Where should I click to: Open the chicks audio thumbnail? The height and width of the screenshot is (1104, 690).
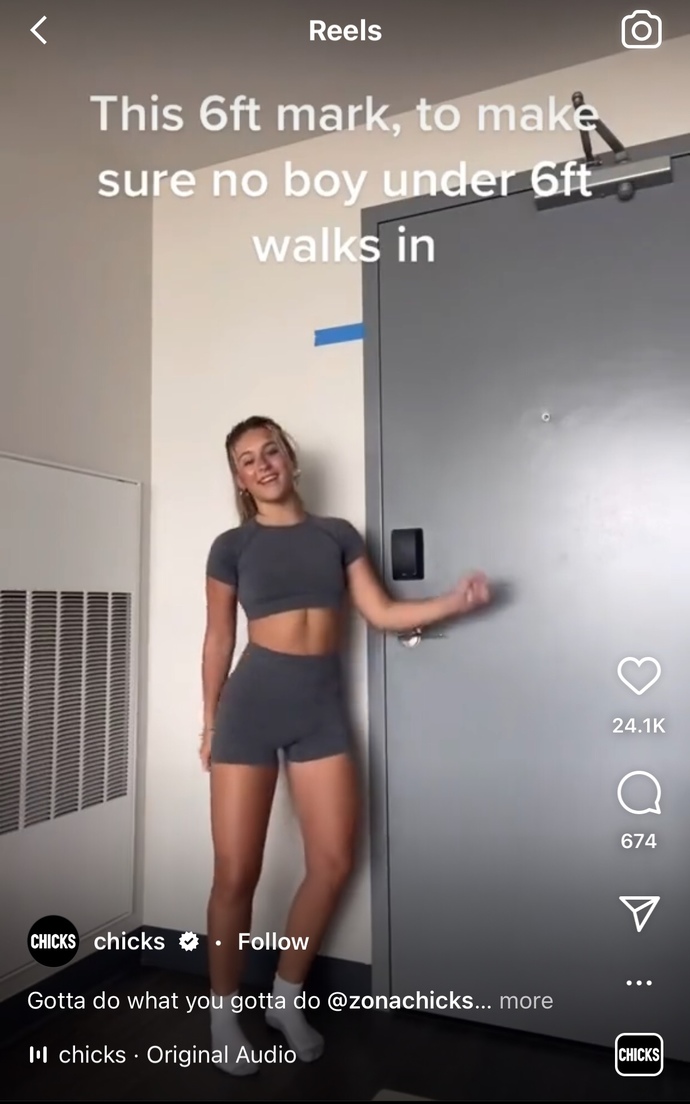639,1054
